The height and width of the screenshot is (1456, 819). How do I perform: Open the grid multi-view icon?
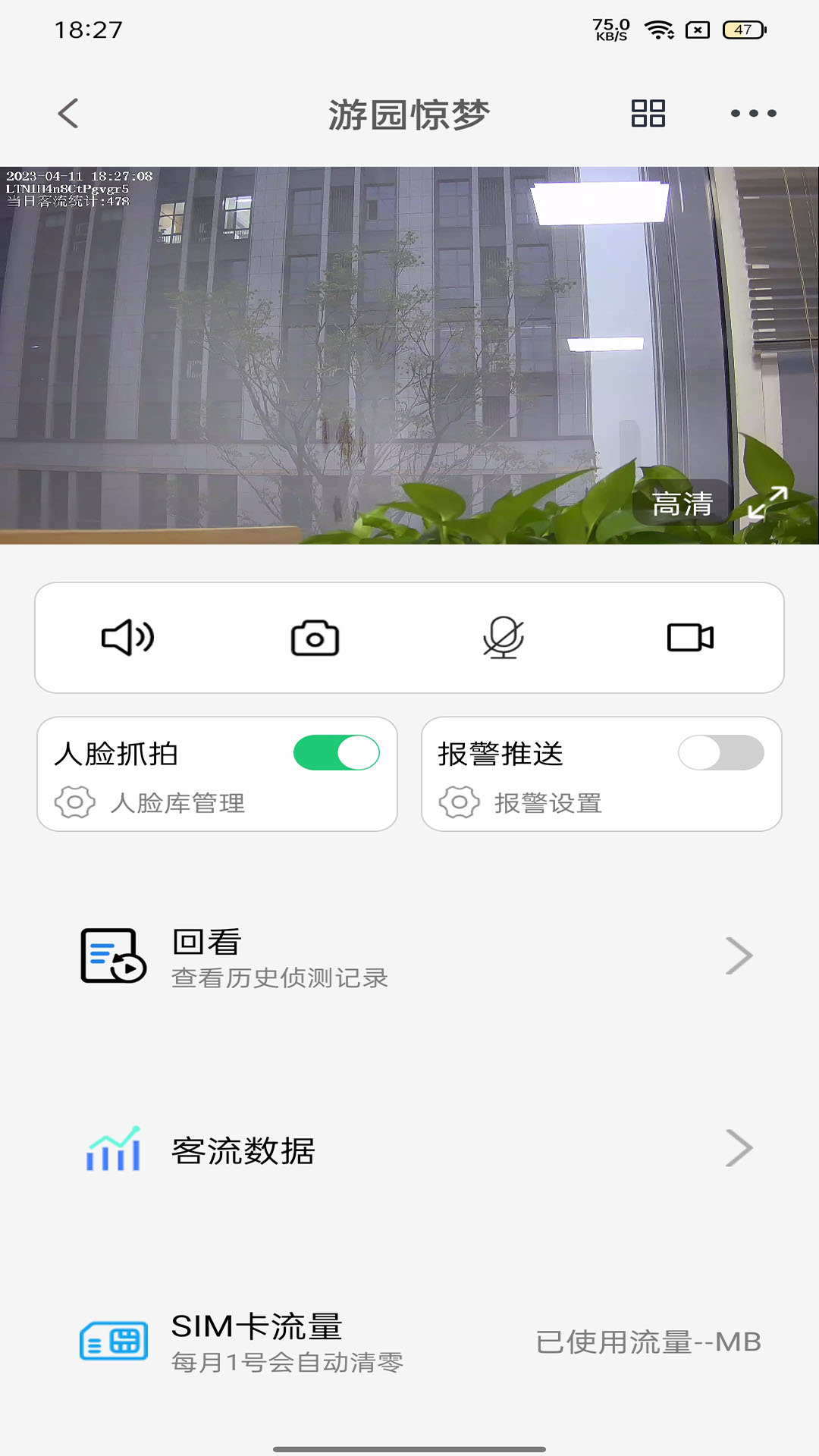(648, 114)
